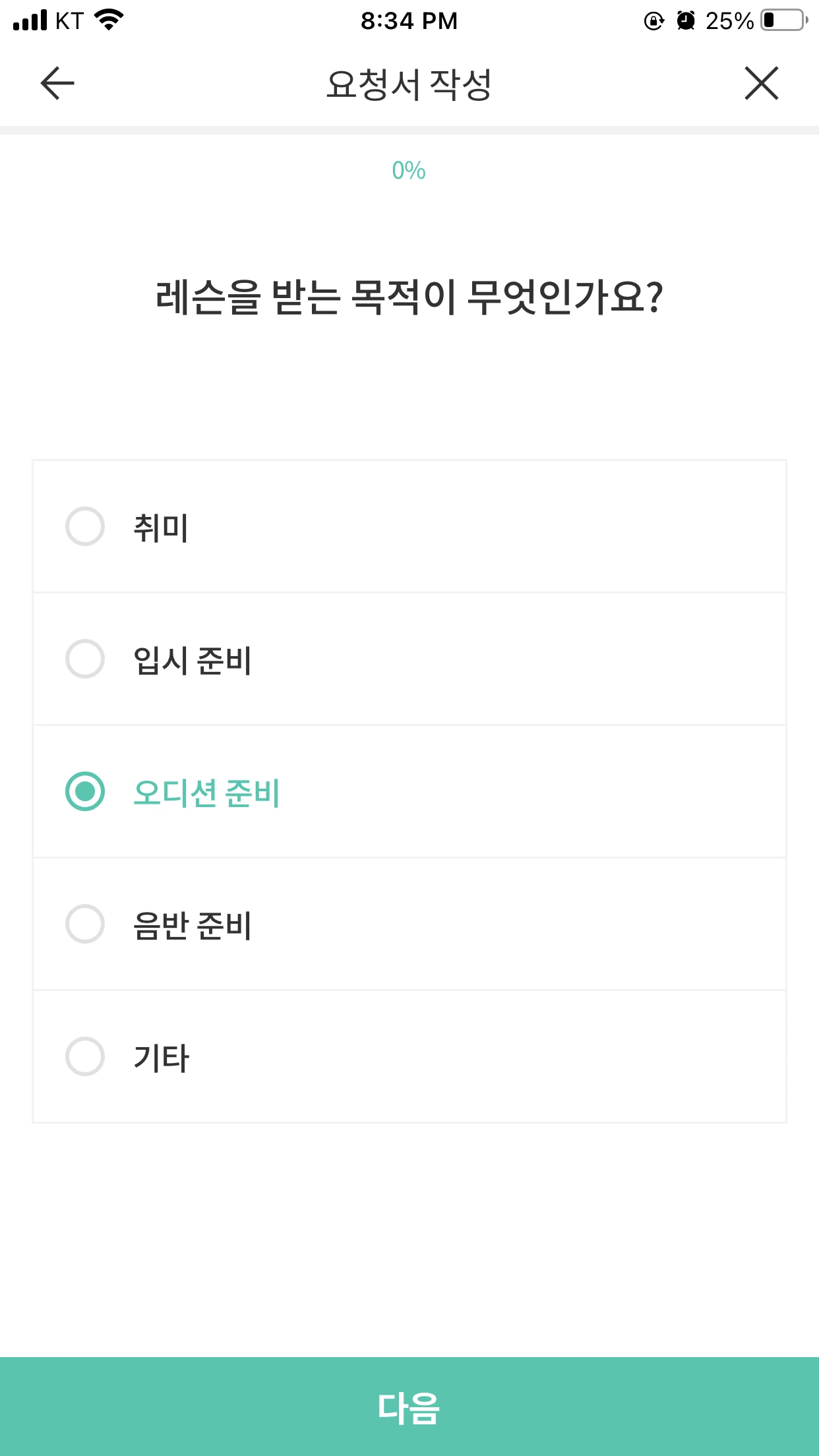The image size is (819, 1456).
Task: Tap the KT carrier label
Action: (x=70, y=20)
